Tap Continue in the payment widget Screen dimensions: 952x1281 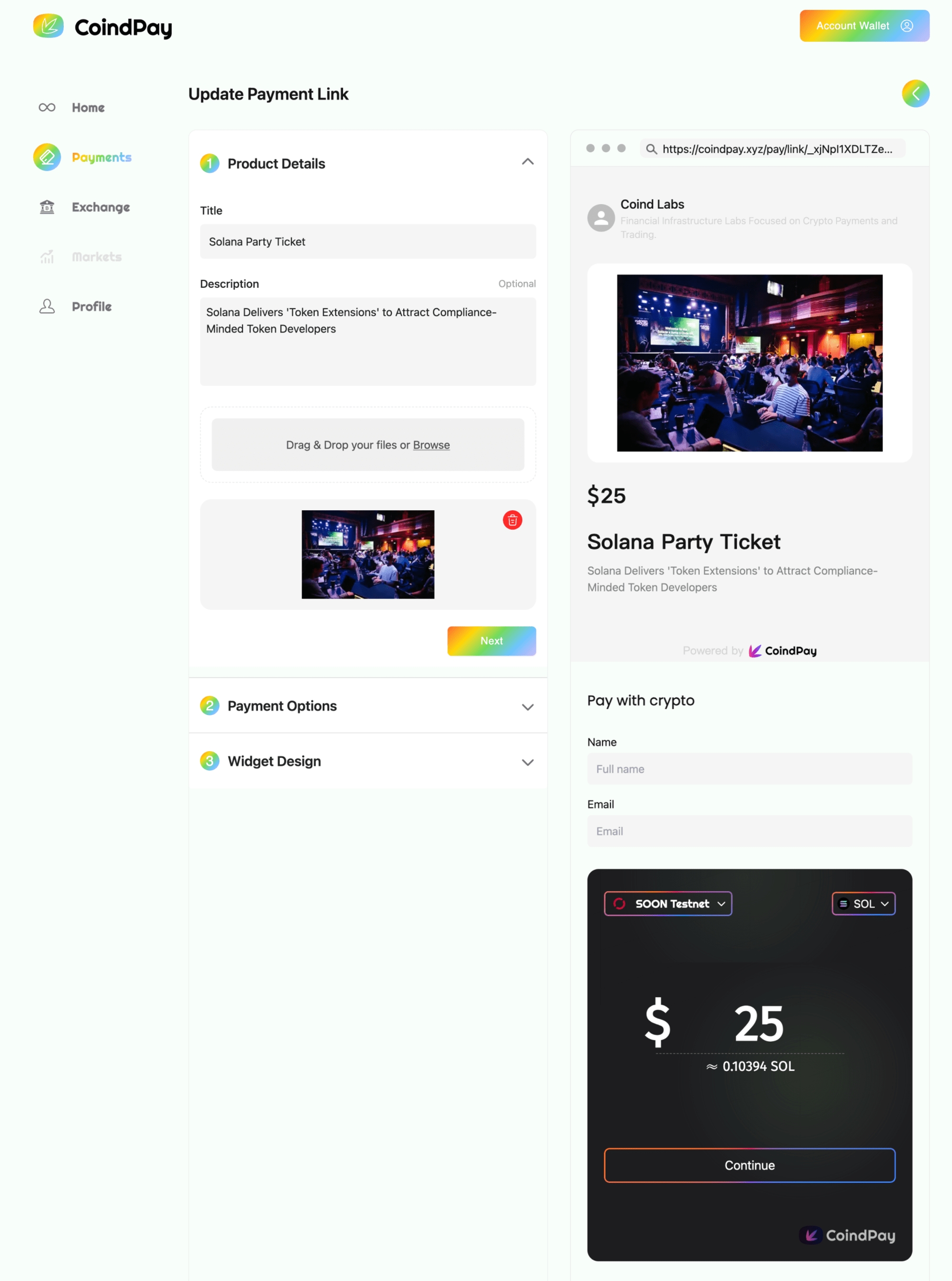pyautogui.click(x=749, y=1165)
